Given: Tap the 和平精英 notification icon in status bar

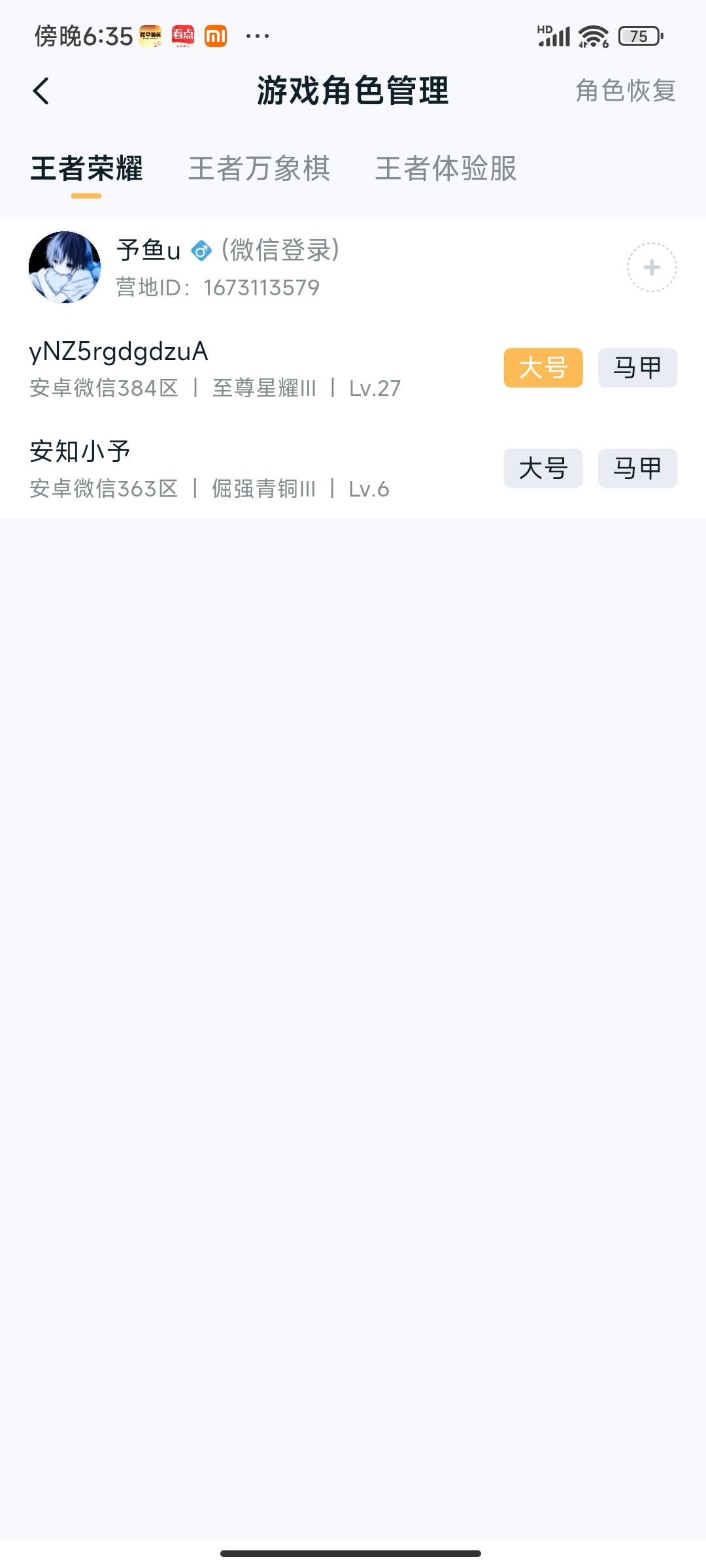Looking at the screenshot, I should point(152,36).
